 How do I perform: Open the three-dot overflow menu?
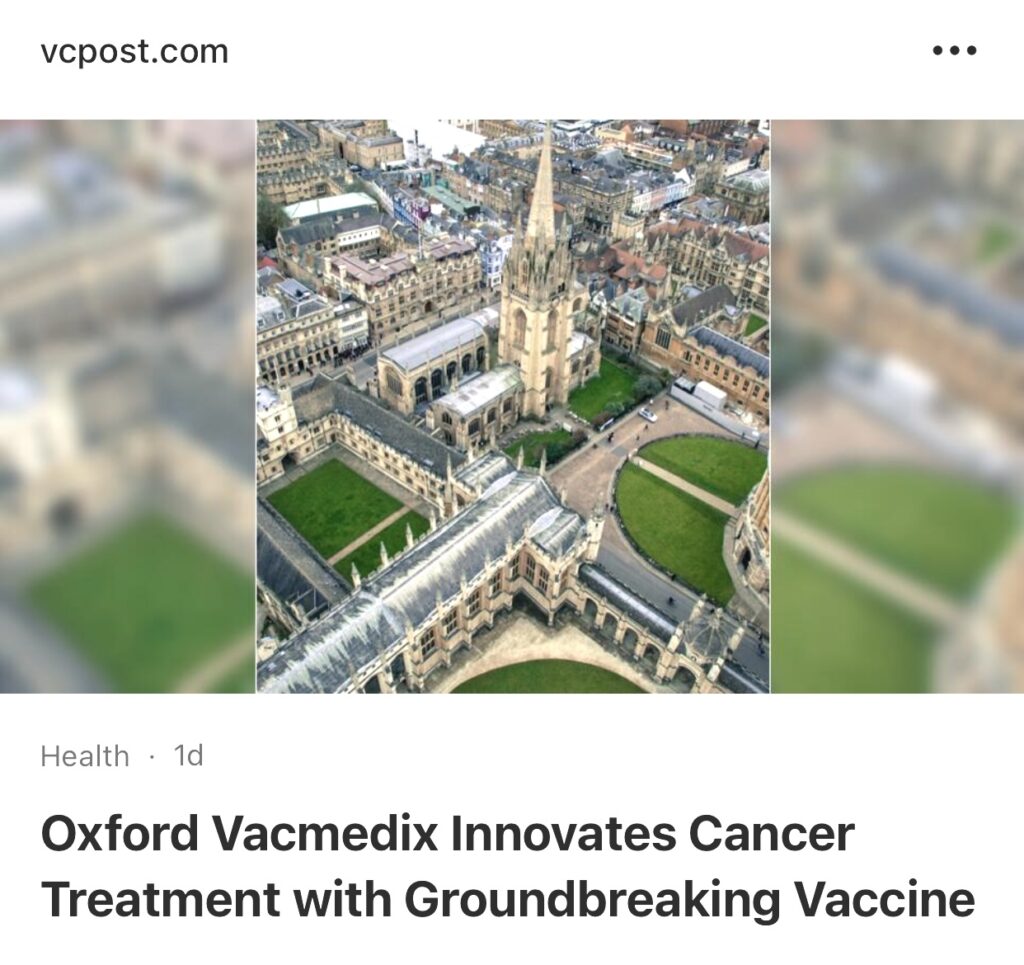pos(953,51)
